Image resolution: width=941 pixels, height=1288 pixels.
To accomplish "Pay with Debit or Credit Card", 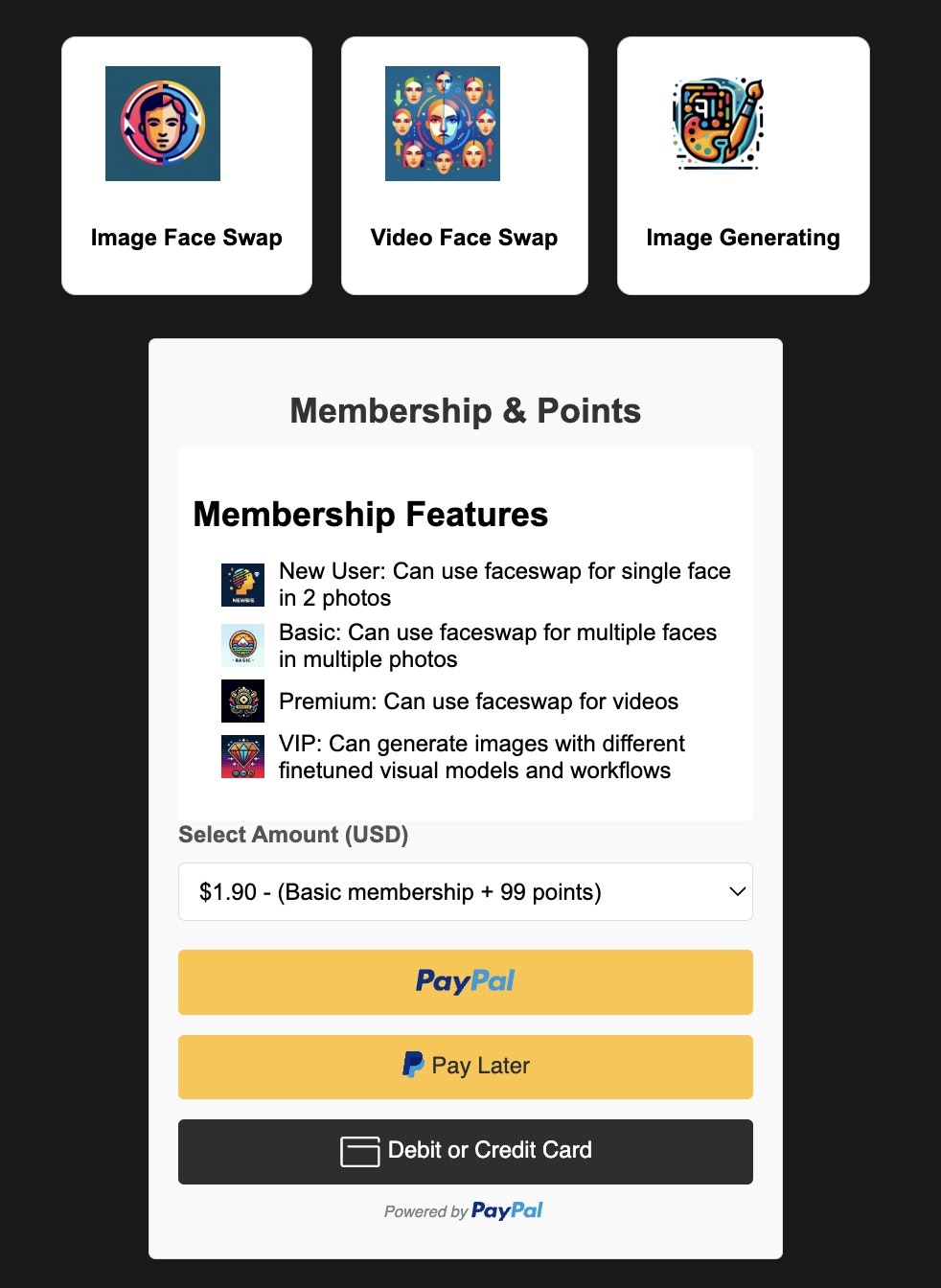I will coord(465,1151).
